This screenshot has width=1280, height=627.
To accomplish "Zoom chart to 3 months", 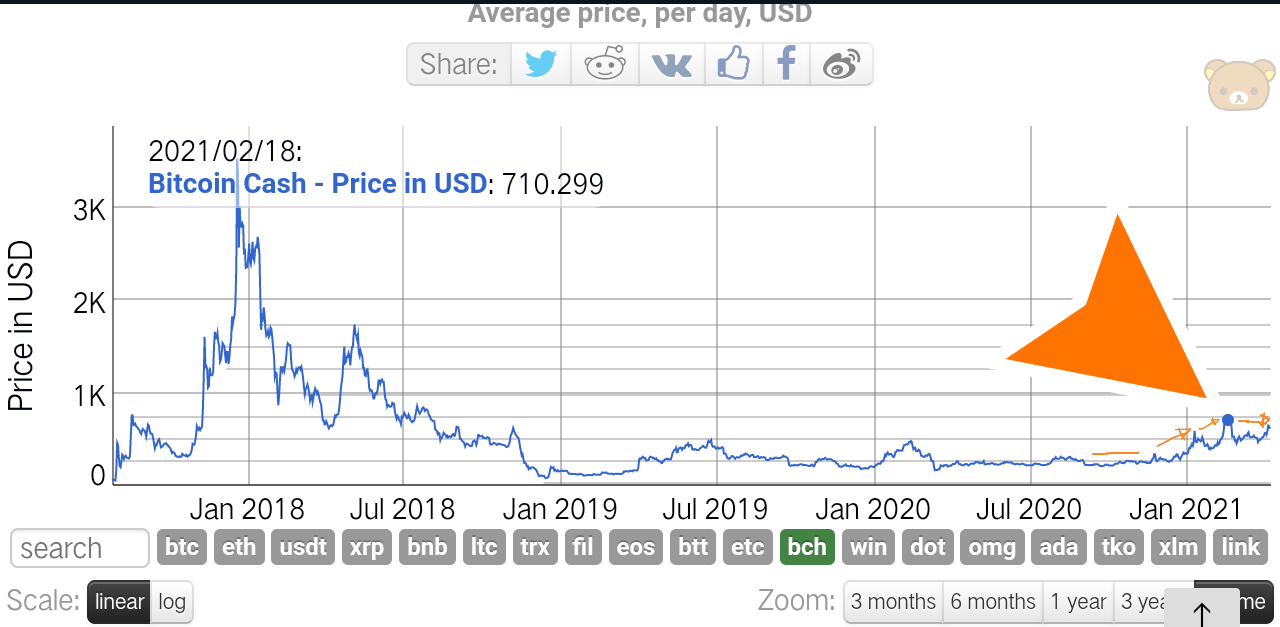I will 893,602.
